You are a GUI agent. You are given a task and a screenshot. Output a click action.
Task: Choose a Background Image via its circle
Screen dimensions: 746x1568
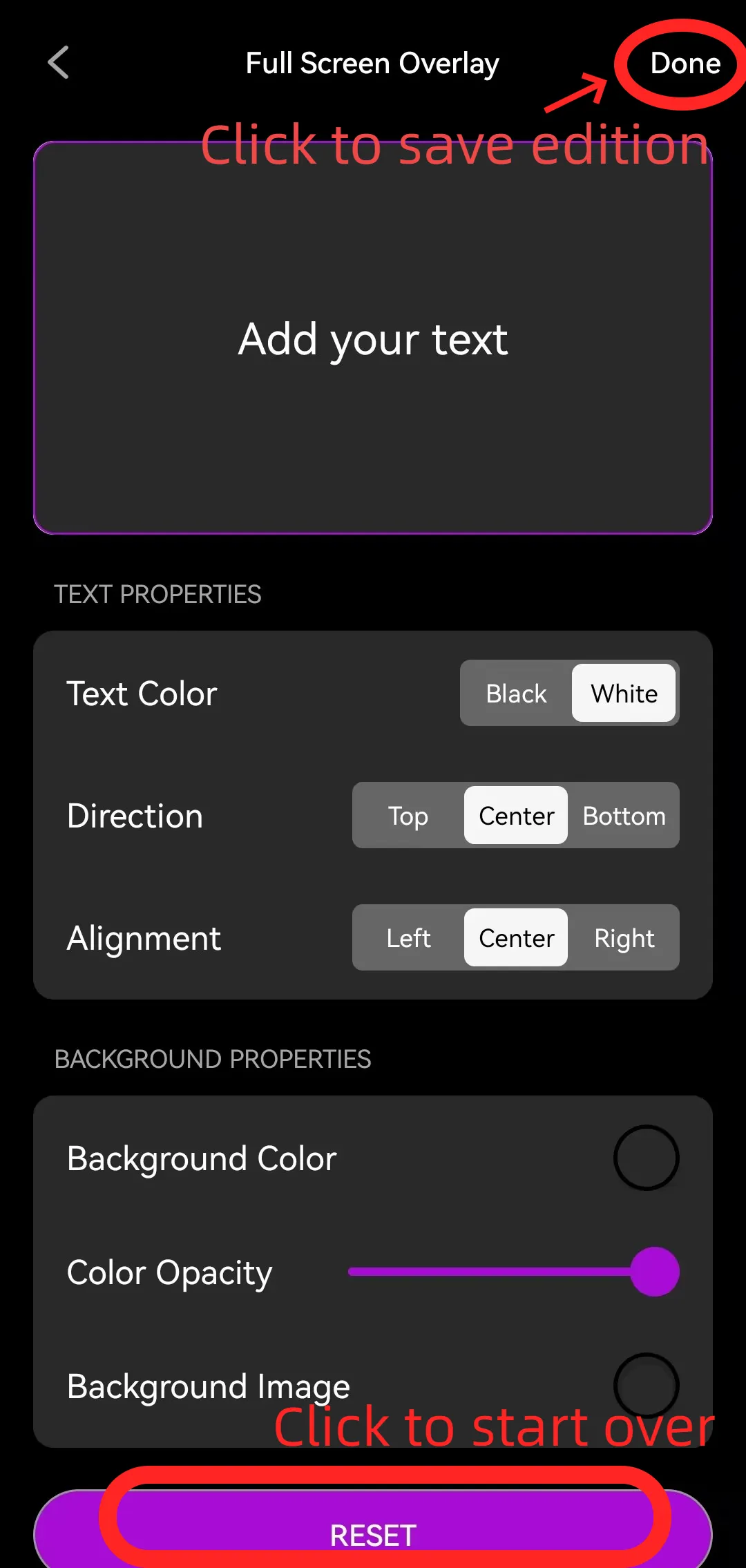coord(647,1385)
